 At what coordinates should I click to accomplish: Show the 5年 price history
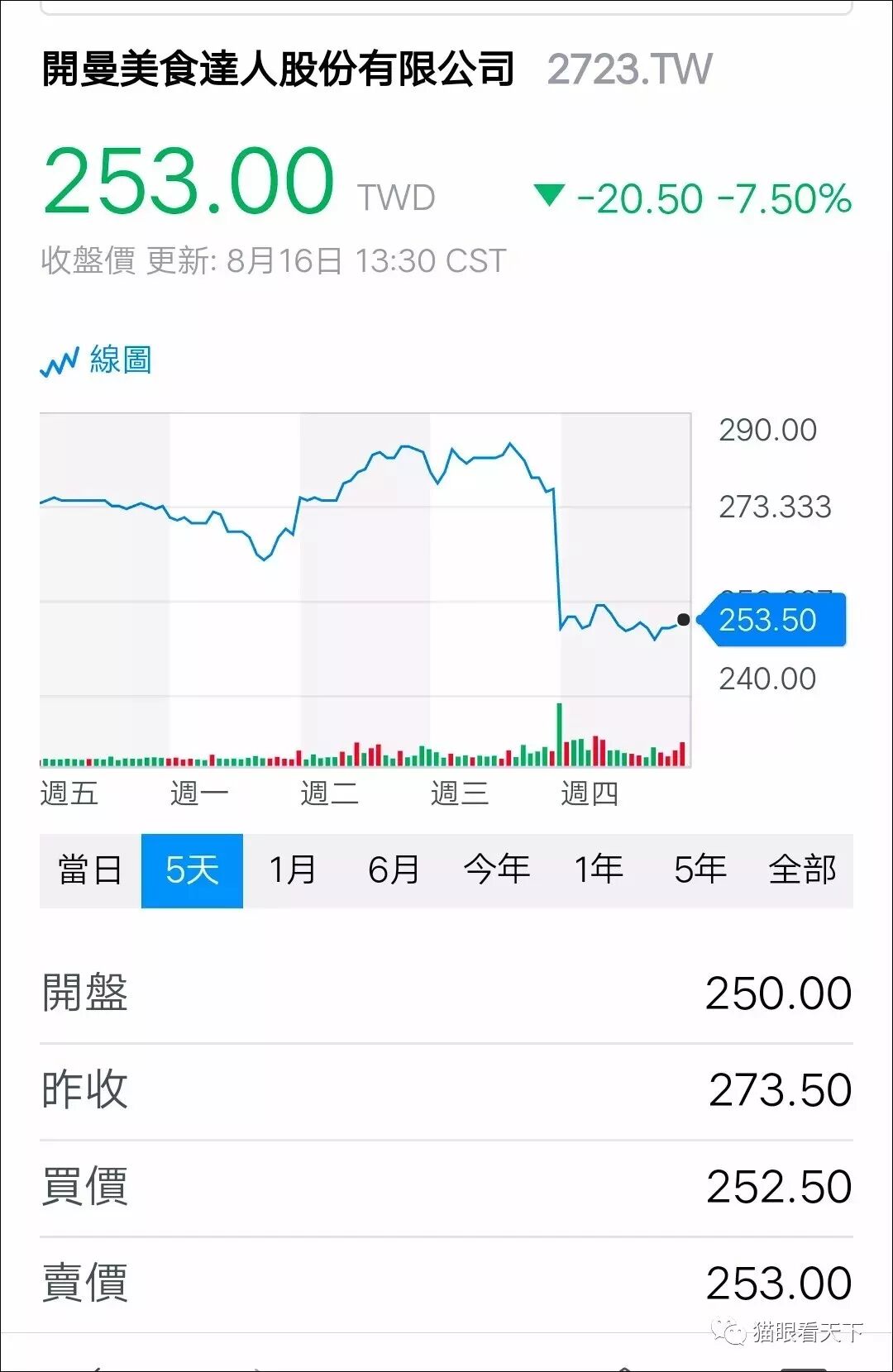click(700, 870)
